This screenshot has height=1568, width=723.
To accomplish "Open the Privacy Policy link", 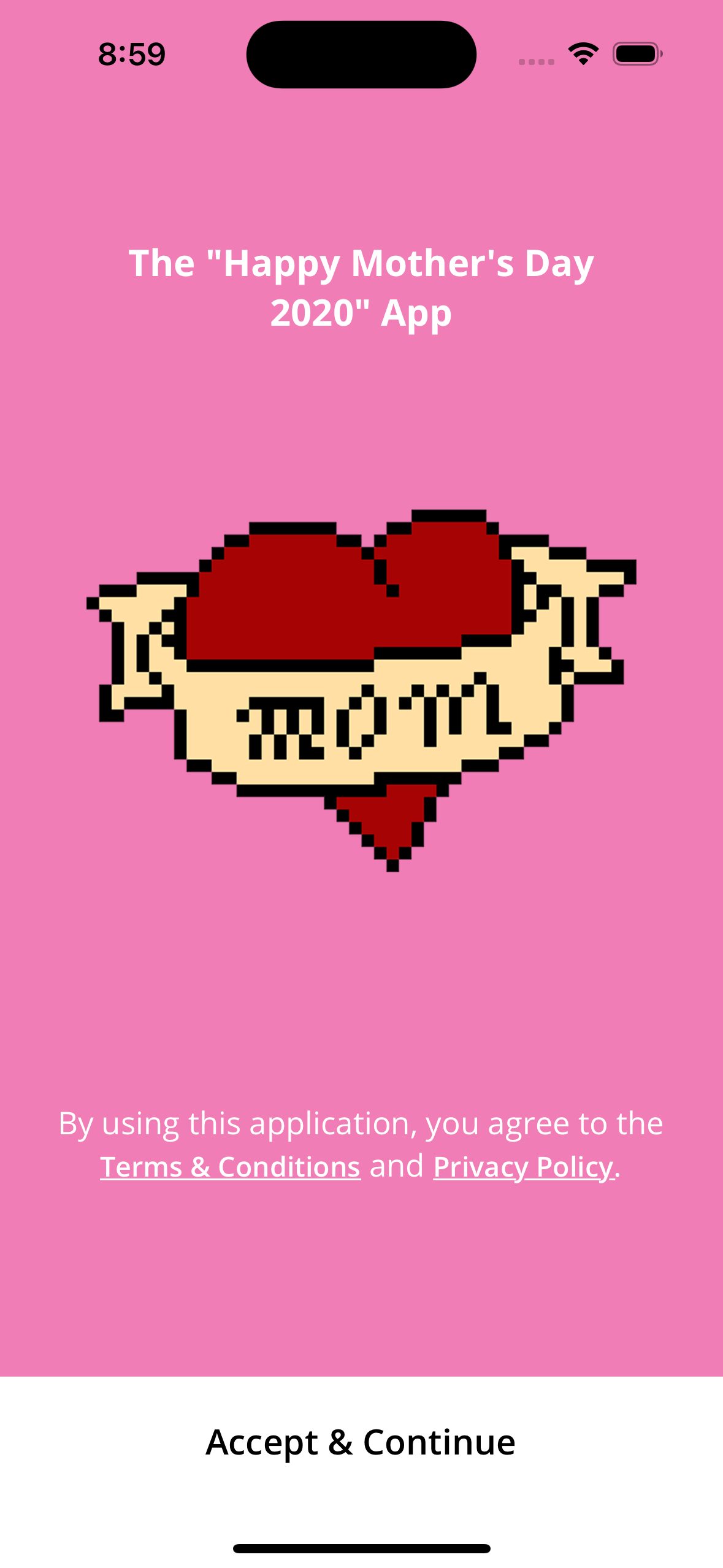I will [523, 1166].
